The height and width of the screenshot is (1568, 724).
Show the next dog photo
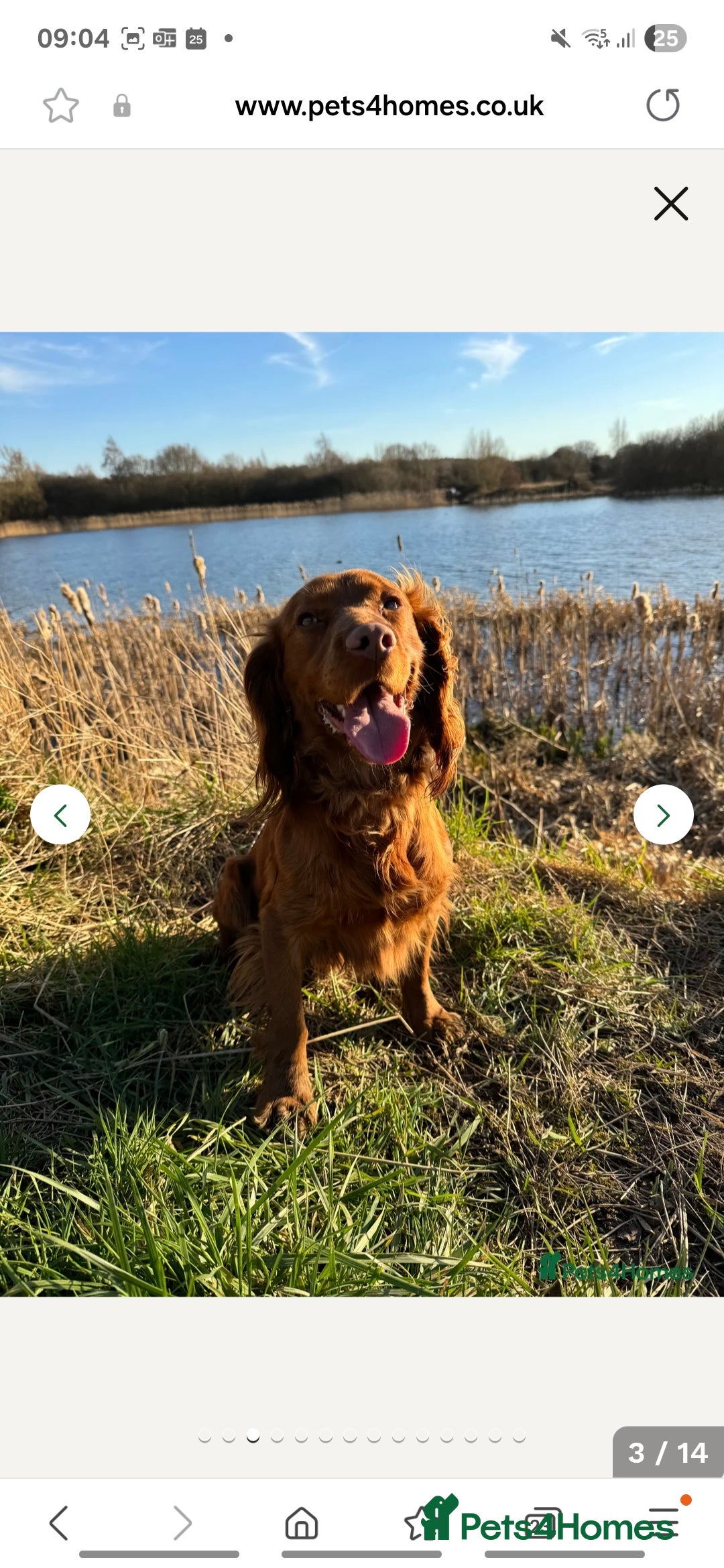663,815
